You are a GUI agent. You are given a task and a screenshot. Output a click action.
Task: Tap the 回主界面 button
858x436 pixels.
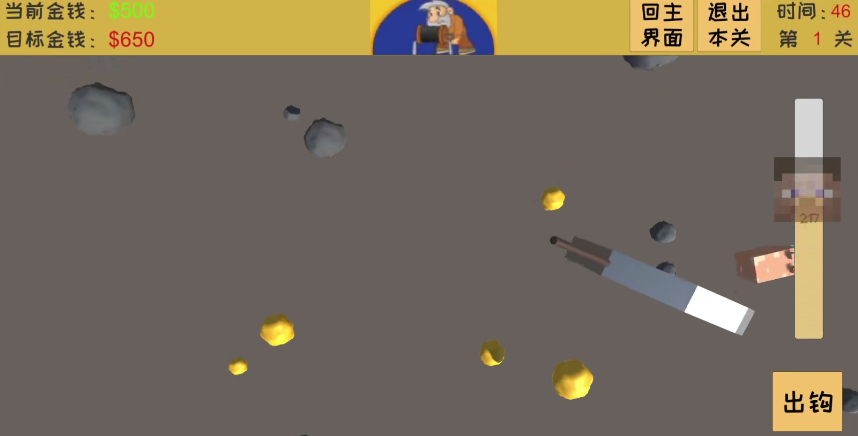661,25
